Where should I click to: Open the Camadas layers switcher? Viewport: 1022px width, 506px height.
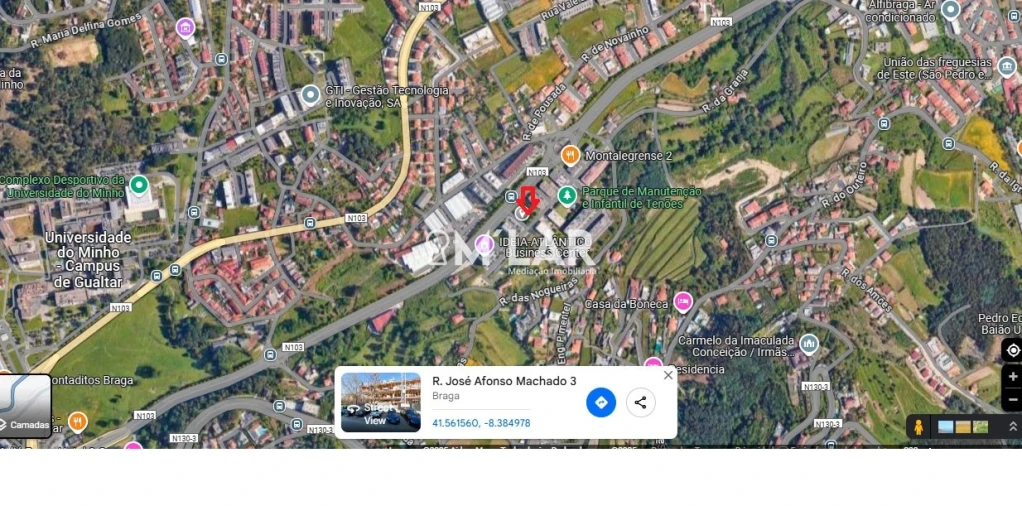click(26, 405)
